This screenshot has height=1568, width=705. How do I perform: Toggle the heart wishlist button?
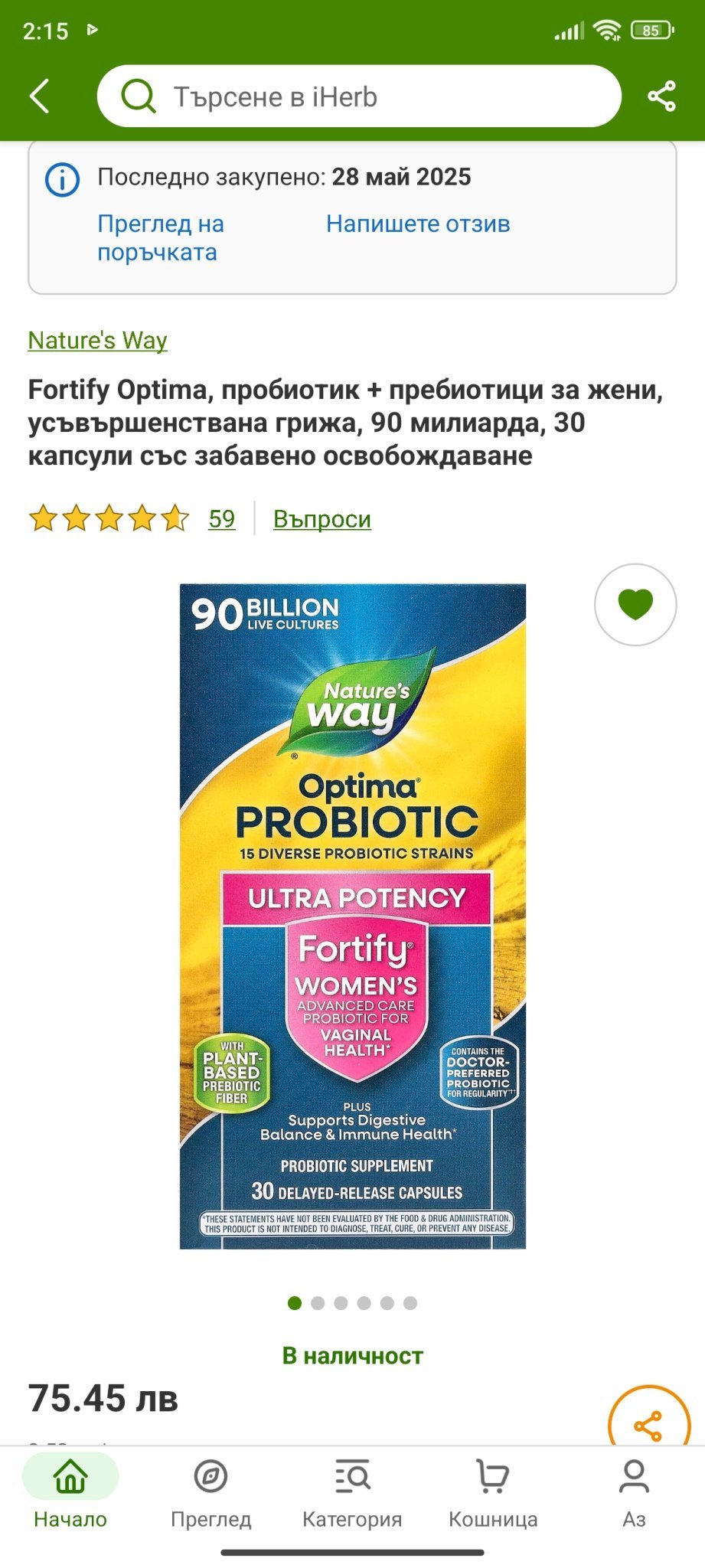point(635,604)
